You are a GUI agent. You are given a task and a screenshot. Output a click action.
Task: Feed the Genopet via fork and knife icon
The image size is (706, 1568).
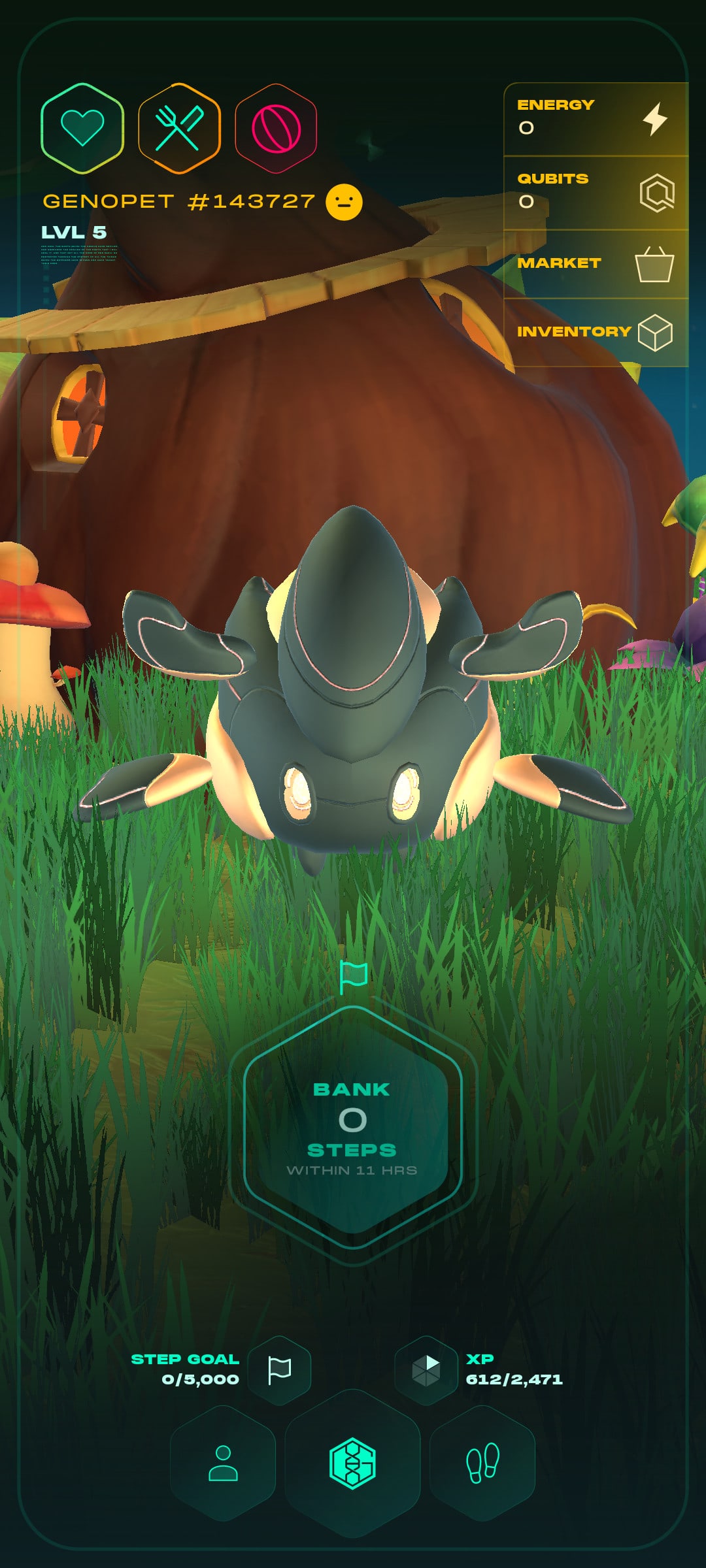(180, 128)
